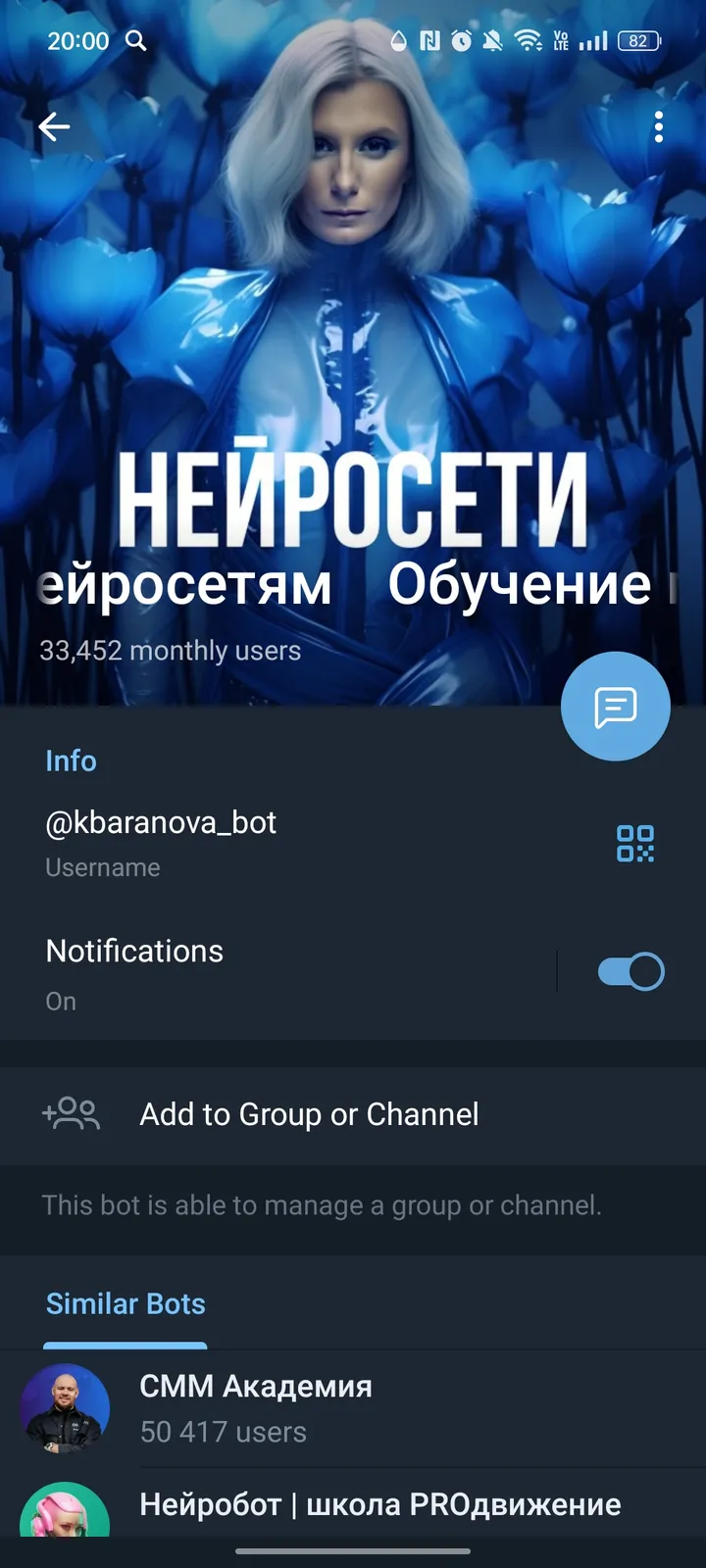Tap the Add to Group or Channel icon

[x=70, y=1114]
